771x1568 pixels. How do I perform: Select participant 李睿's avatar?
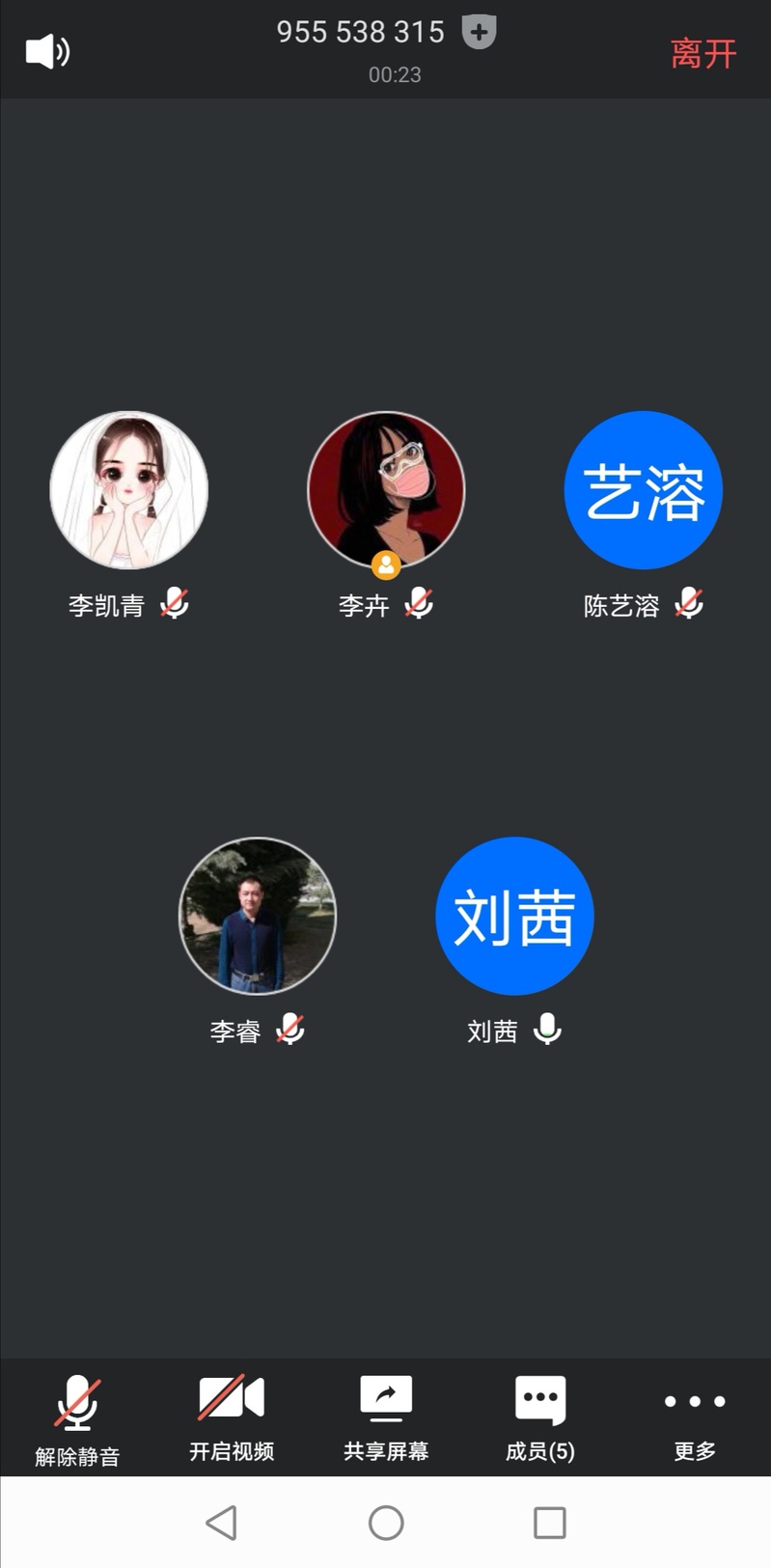[x=258, y=916]
